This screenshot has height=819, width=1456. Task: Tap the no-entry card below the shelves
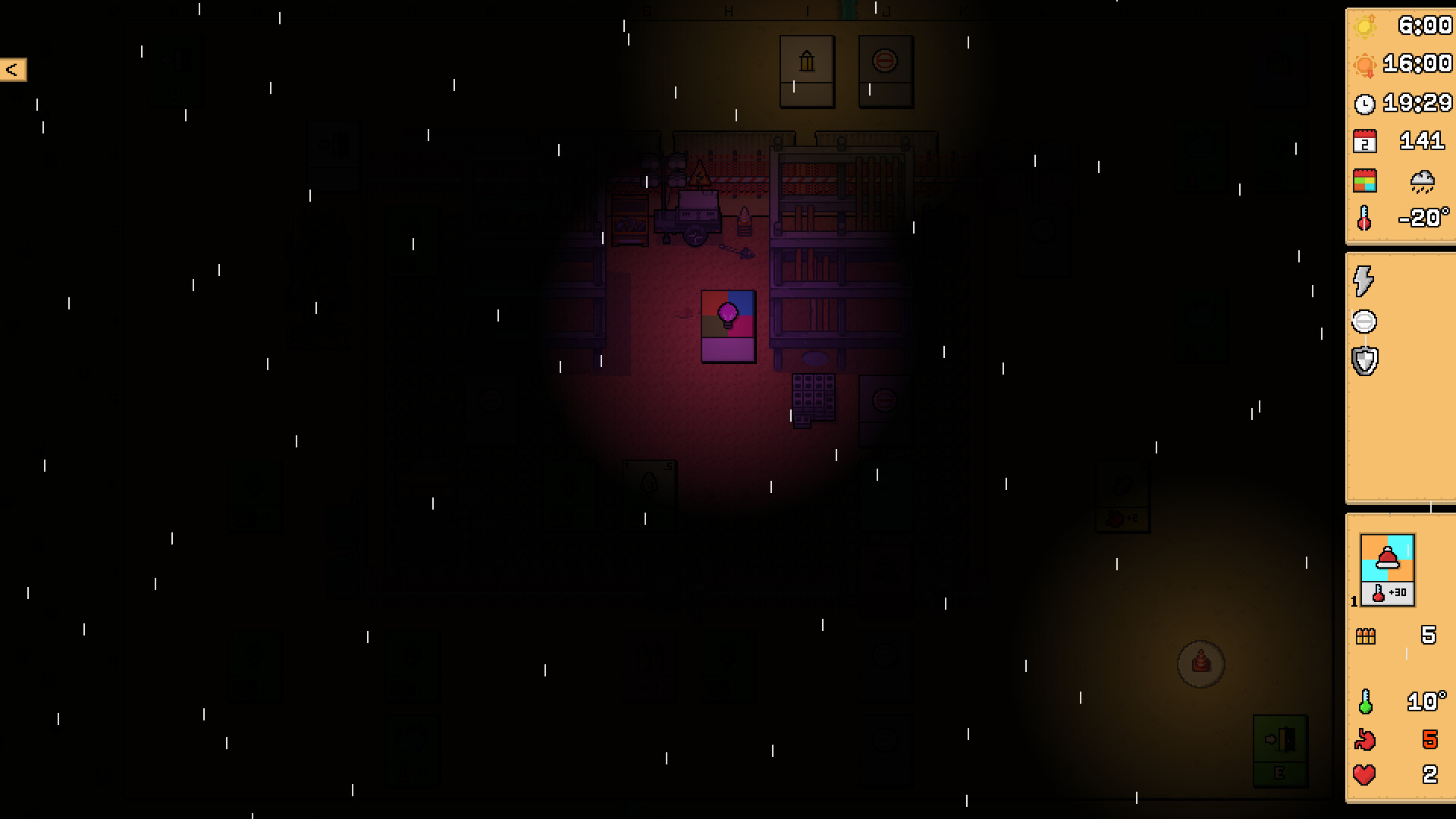884,408
